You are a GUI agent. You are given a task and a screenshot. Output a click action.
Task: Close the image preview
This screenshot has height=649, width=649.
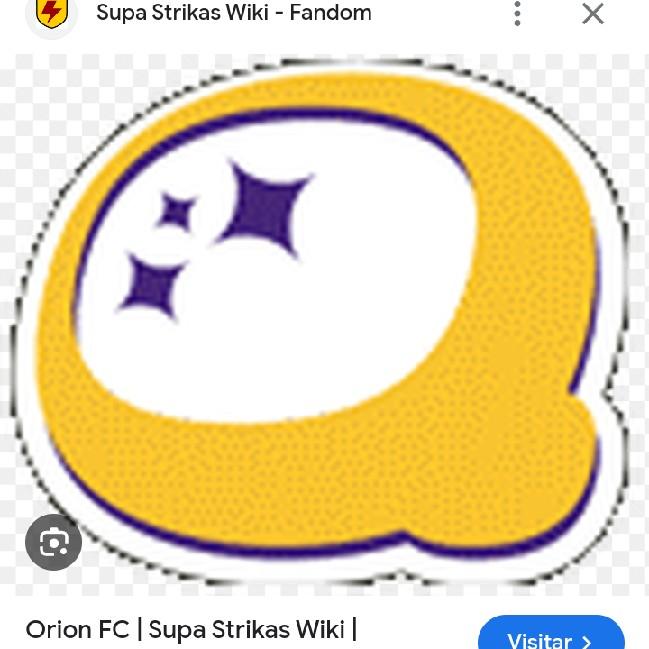pos(593,14)
